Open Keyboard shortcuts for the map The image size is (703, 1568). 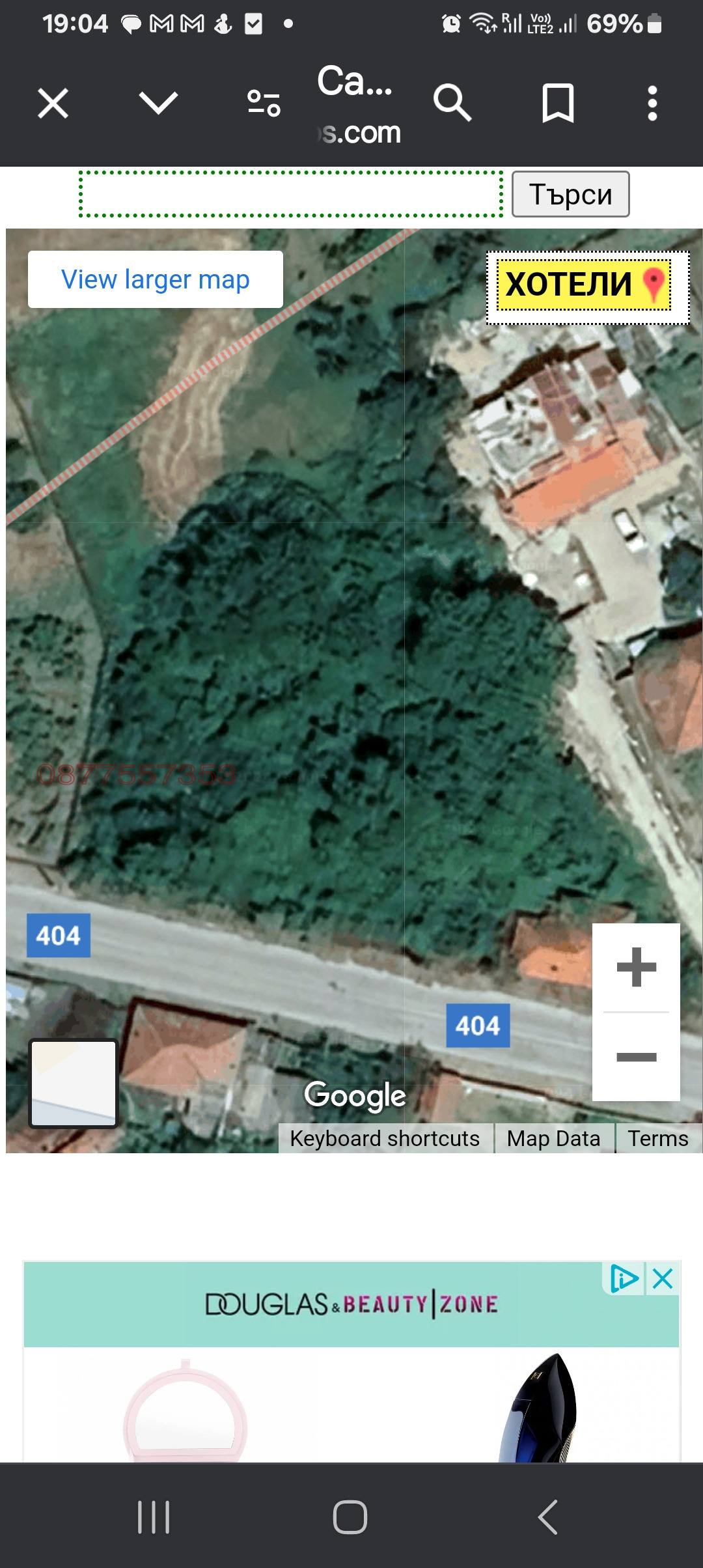(385, 1138)
